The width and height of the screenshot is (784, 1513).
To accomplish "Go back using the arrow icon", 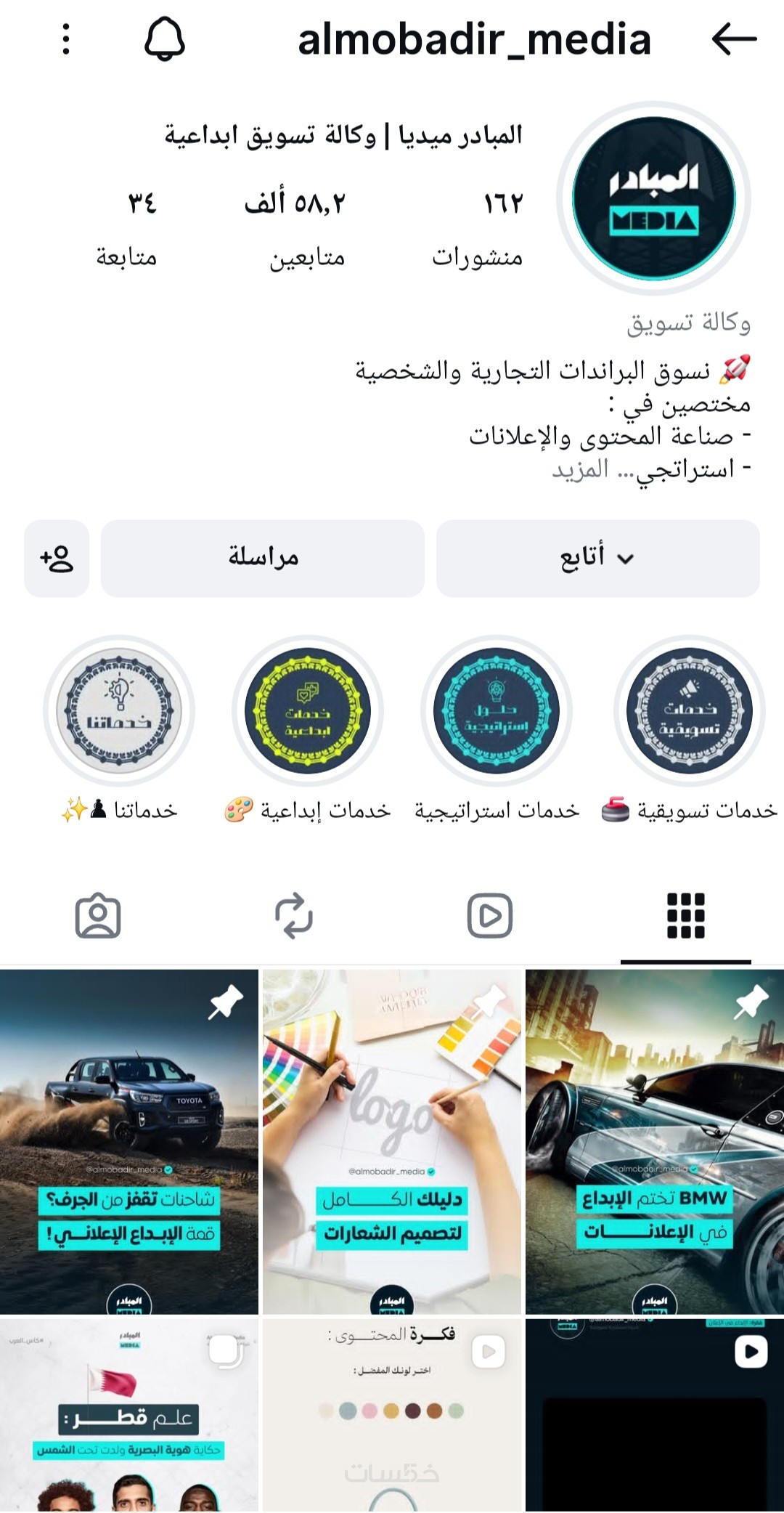I will (734, 39).
